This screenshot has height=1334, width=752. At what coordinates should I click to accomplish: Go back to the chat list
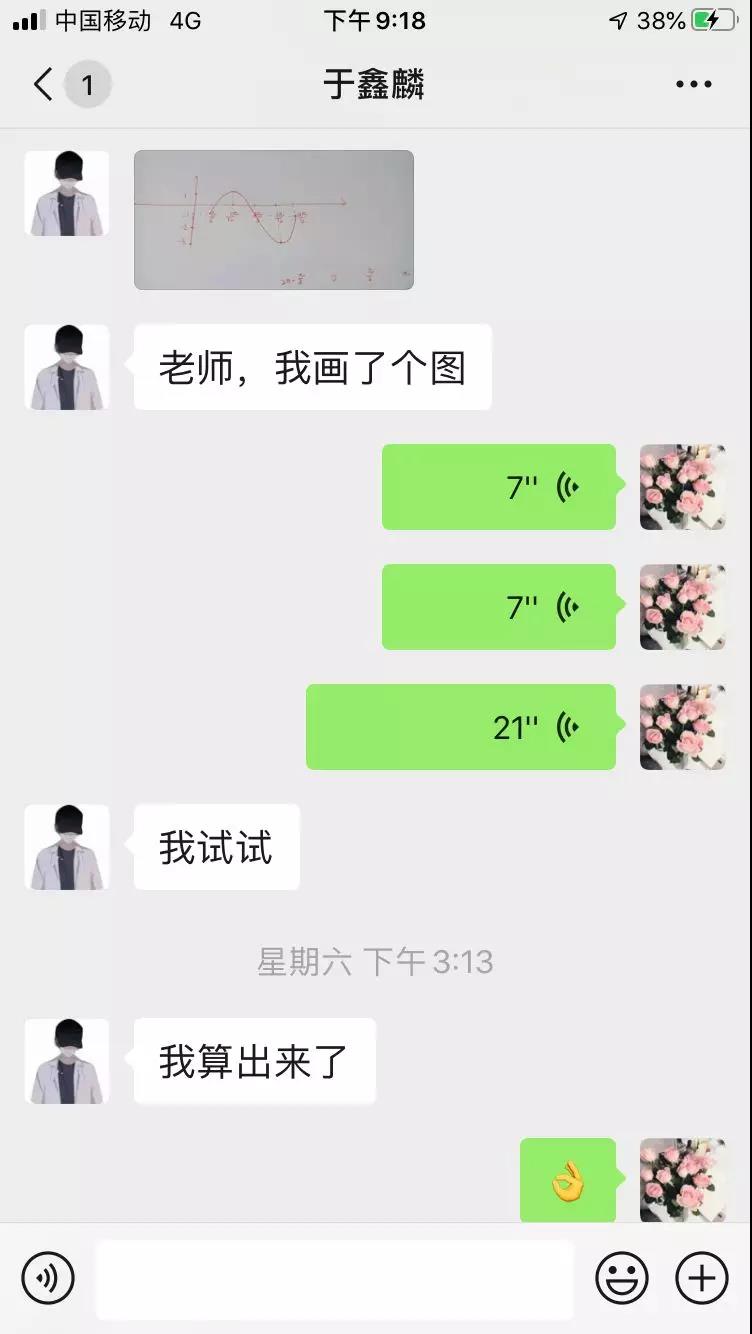point(44,84)
